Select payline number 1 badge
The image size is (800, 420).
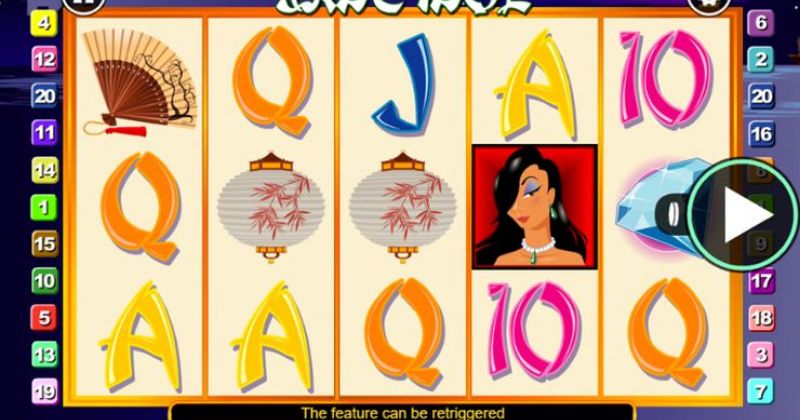[43, 208]
